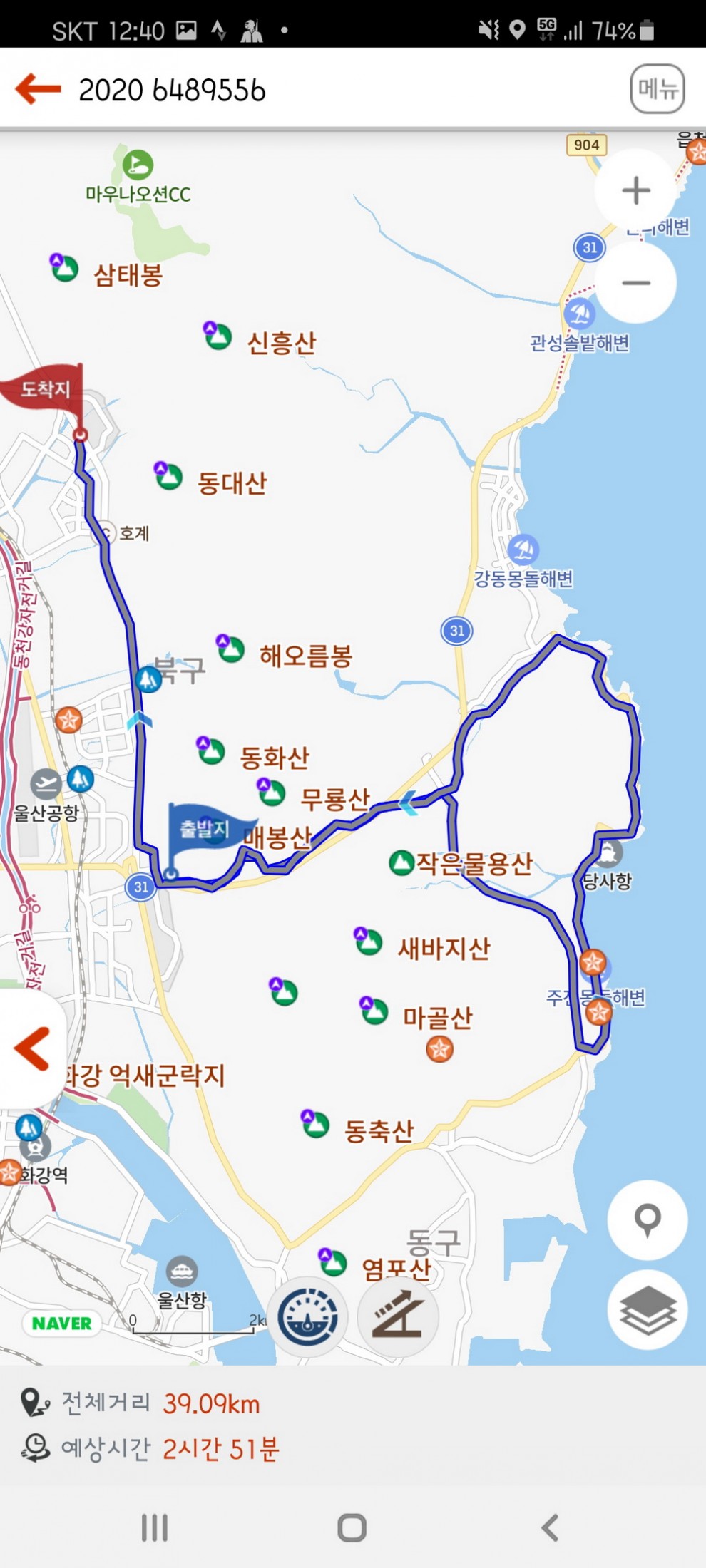Open the 메뉴 menu button
Image resolution: width=706 pixels, height=1568 pixels.
[657, 89]
